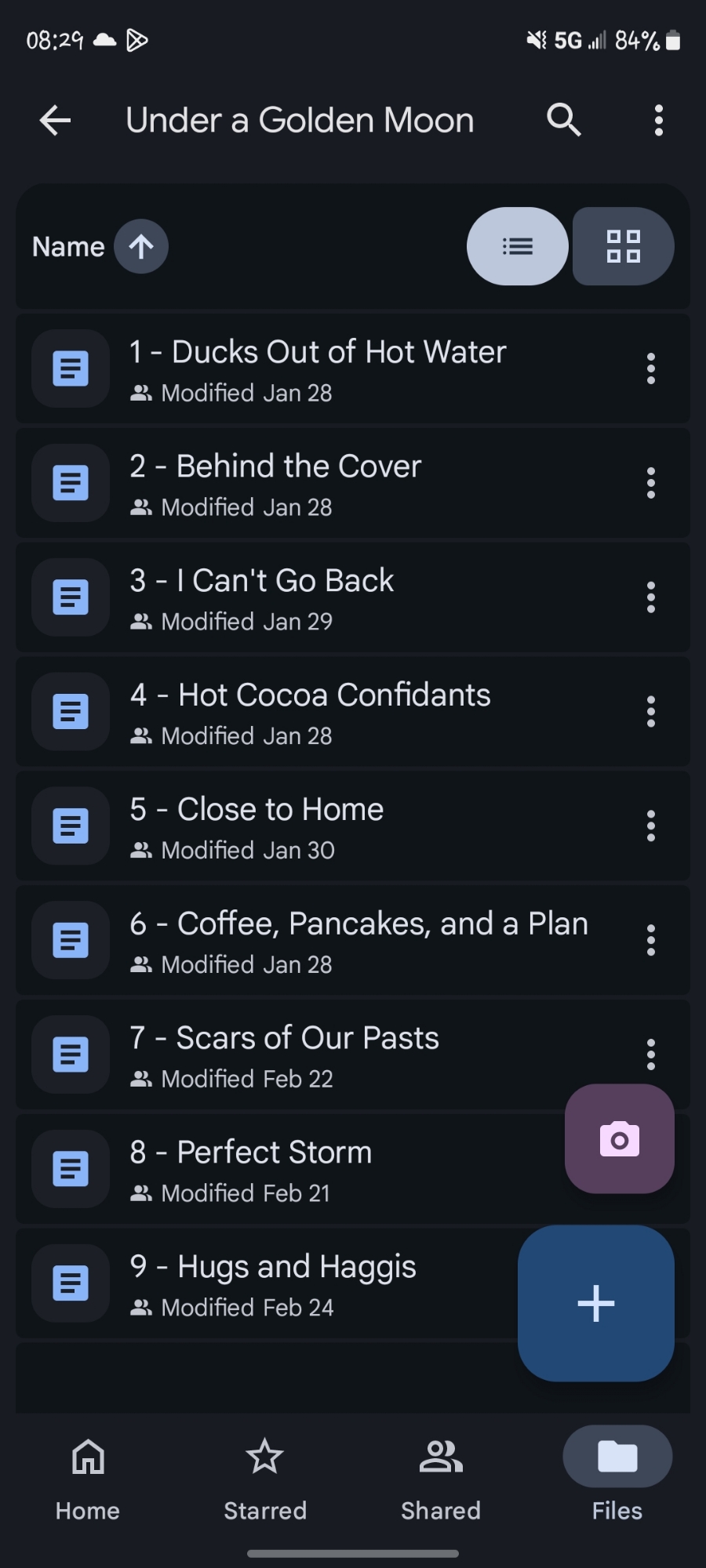
Task: Open document 9 - Hugs and Haggis
Action: [x=273, y=1283]
